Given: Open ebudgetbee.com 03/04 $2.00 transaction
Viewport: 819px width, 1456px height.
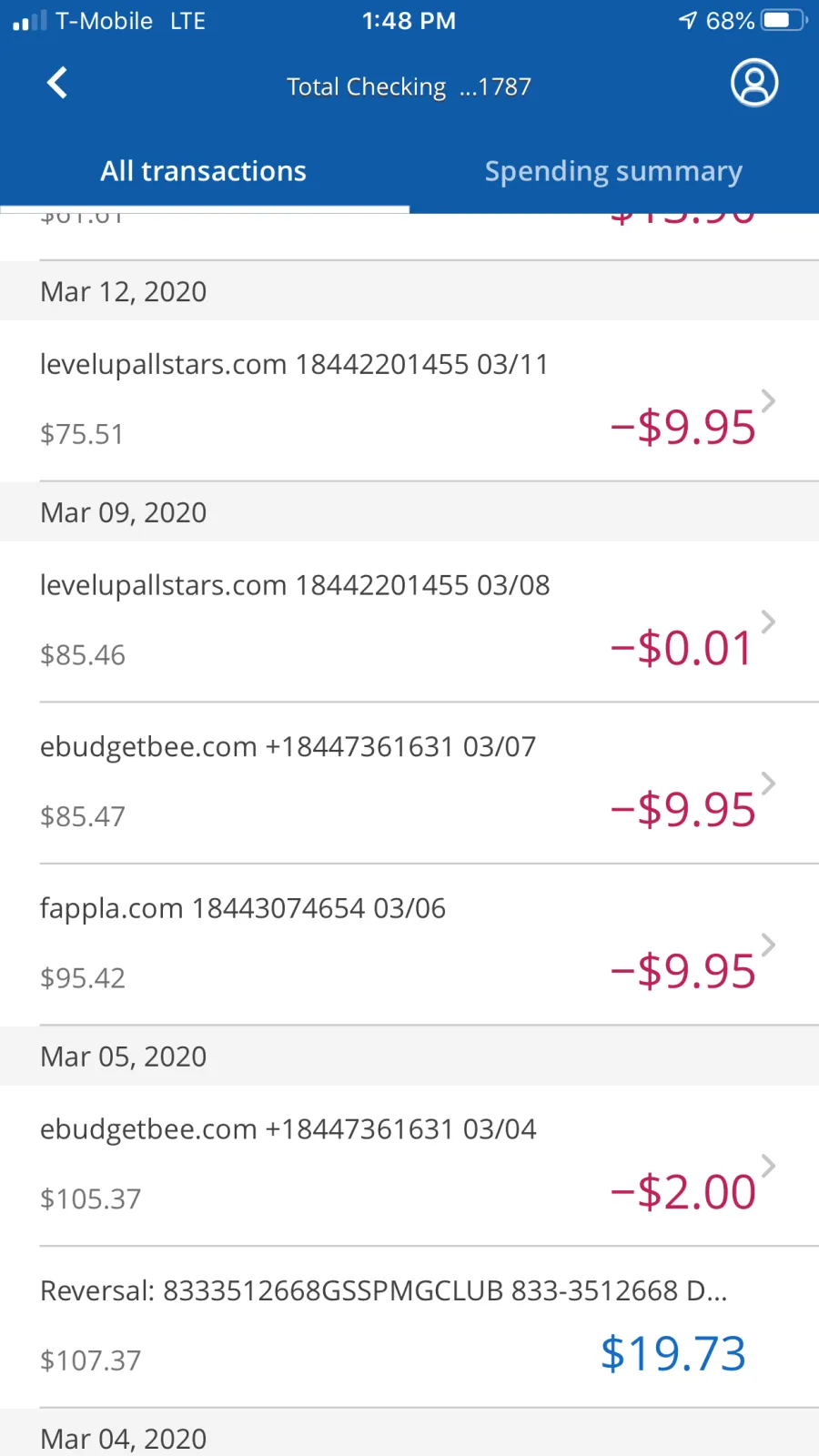Looking at the screenshot, I should (x=409, y=1166).
